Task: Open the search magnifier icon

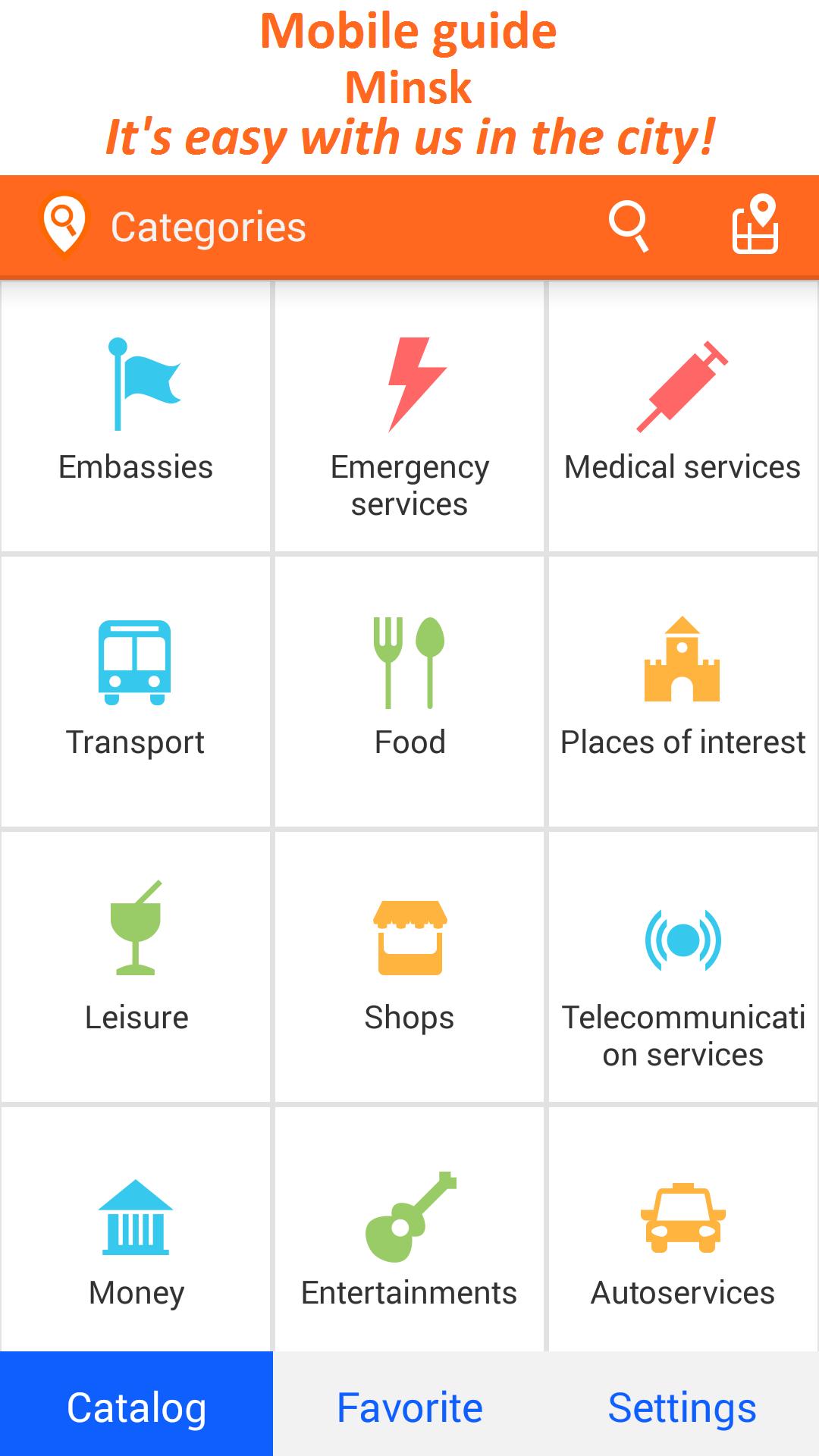Action: (629, 226)
